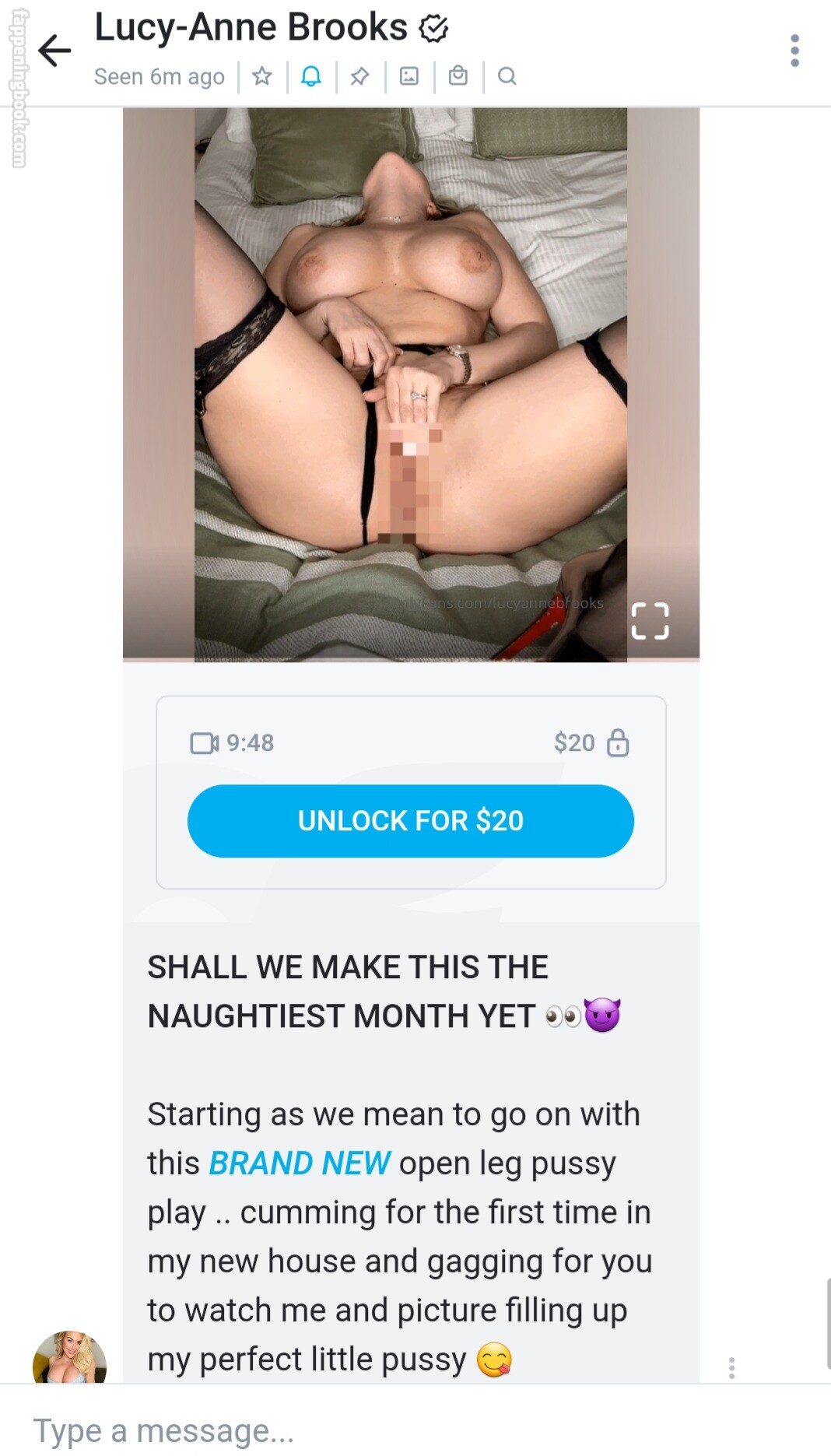Screen dimensions: 831x1456
Task: Open the chat overflow menu
Action: 794,51
